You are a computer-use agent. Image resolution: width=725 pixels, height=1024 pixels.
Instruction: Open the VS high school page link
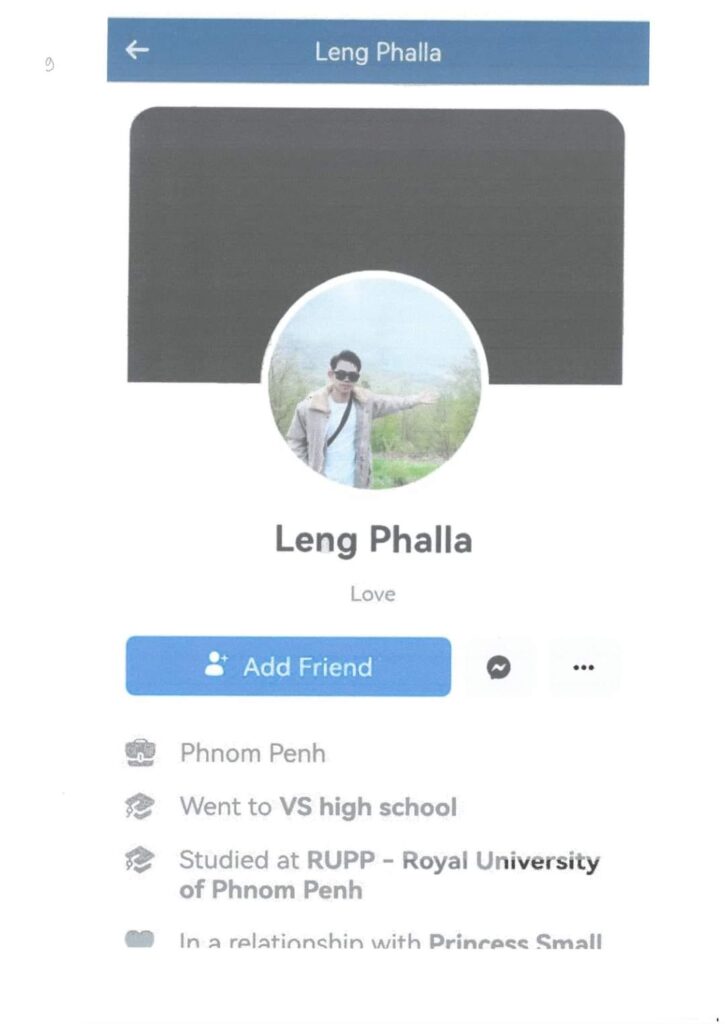[367, 807]
